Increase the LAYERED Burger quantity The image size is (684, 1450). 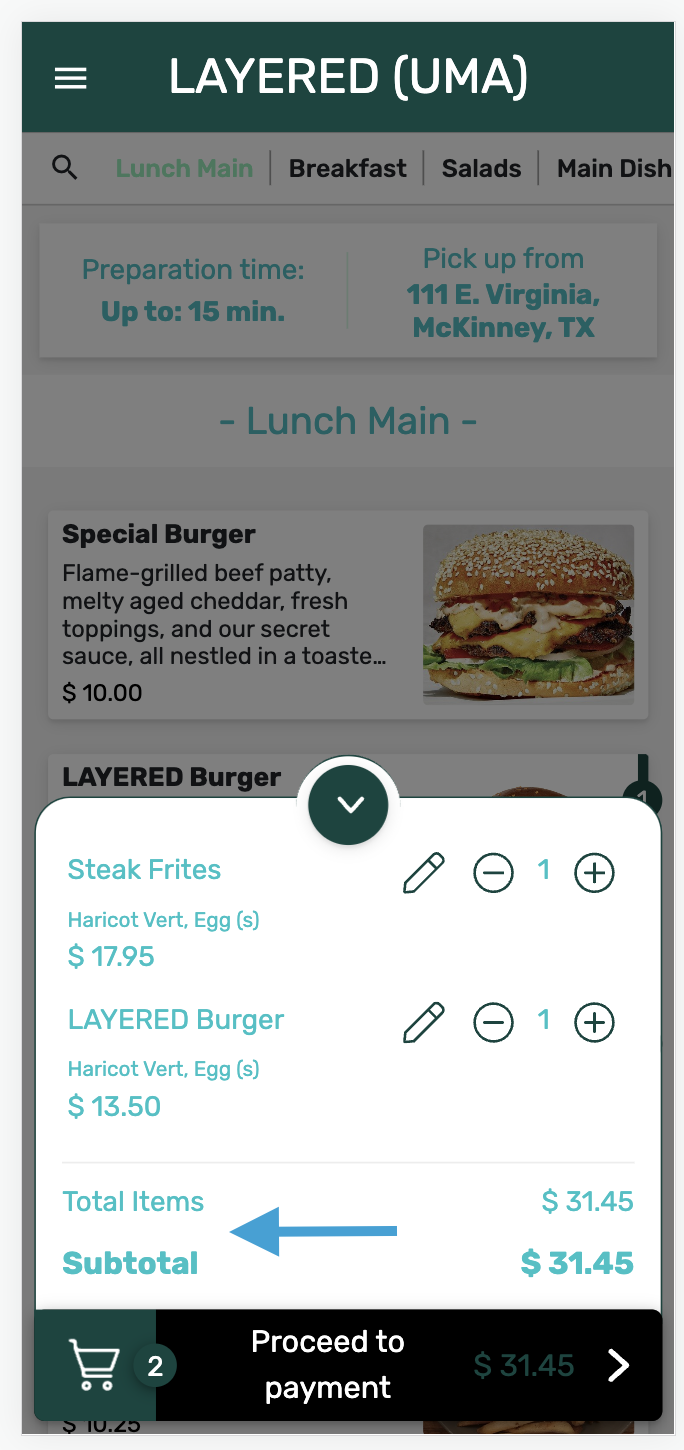[594, 1023]
